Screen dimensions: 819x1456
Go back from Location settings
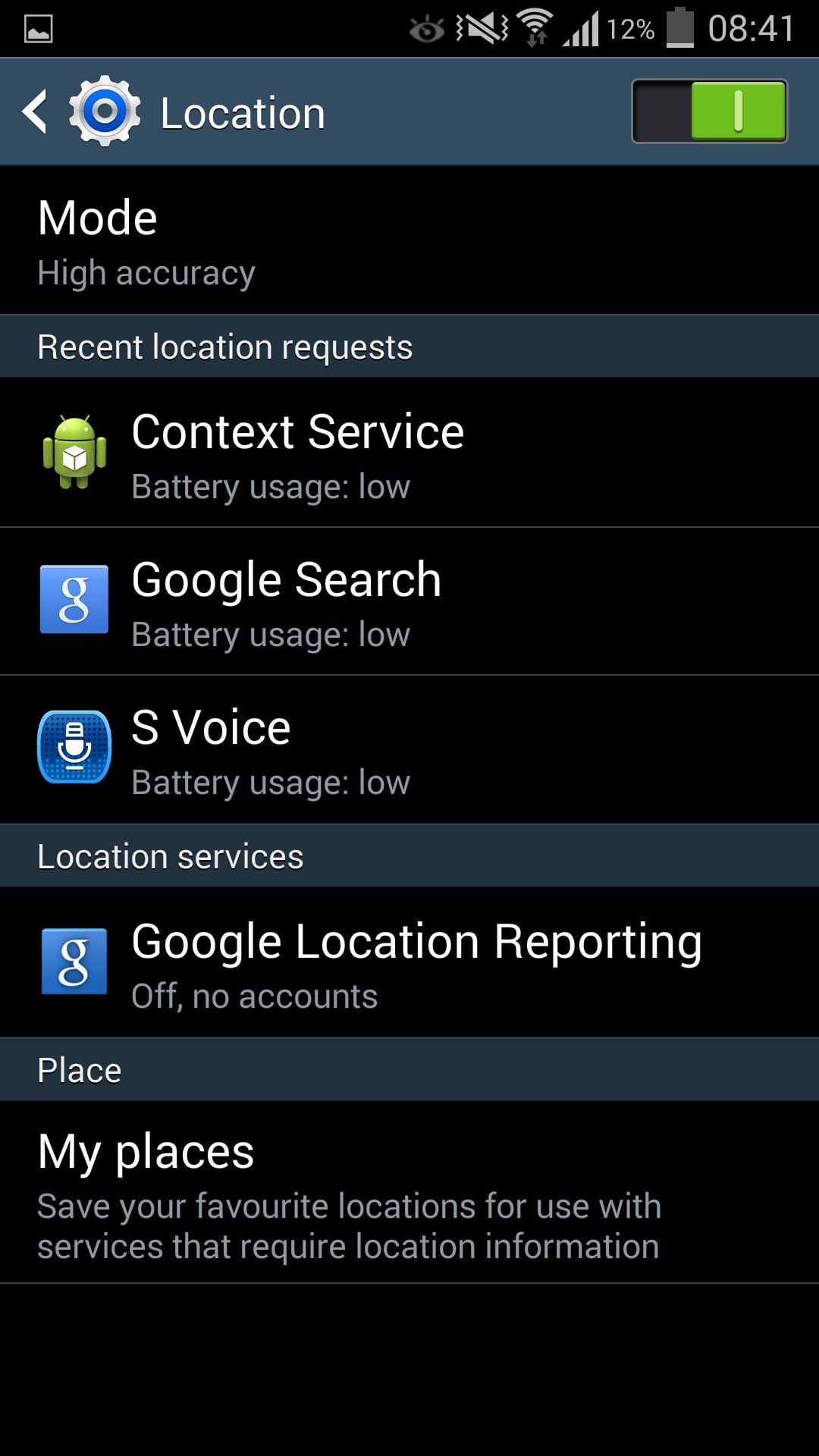[x=36, y=112]
